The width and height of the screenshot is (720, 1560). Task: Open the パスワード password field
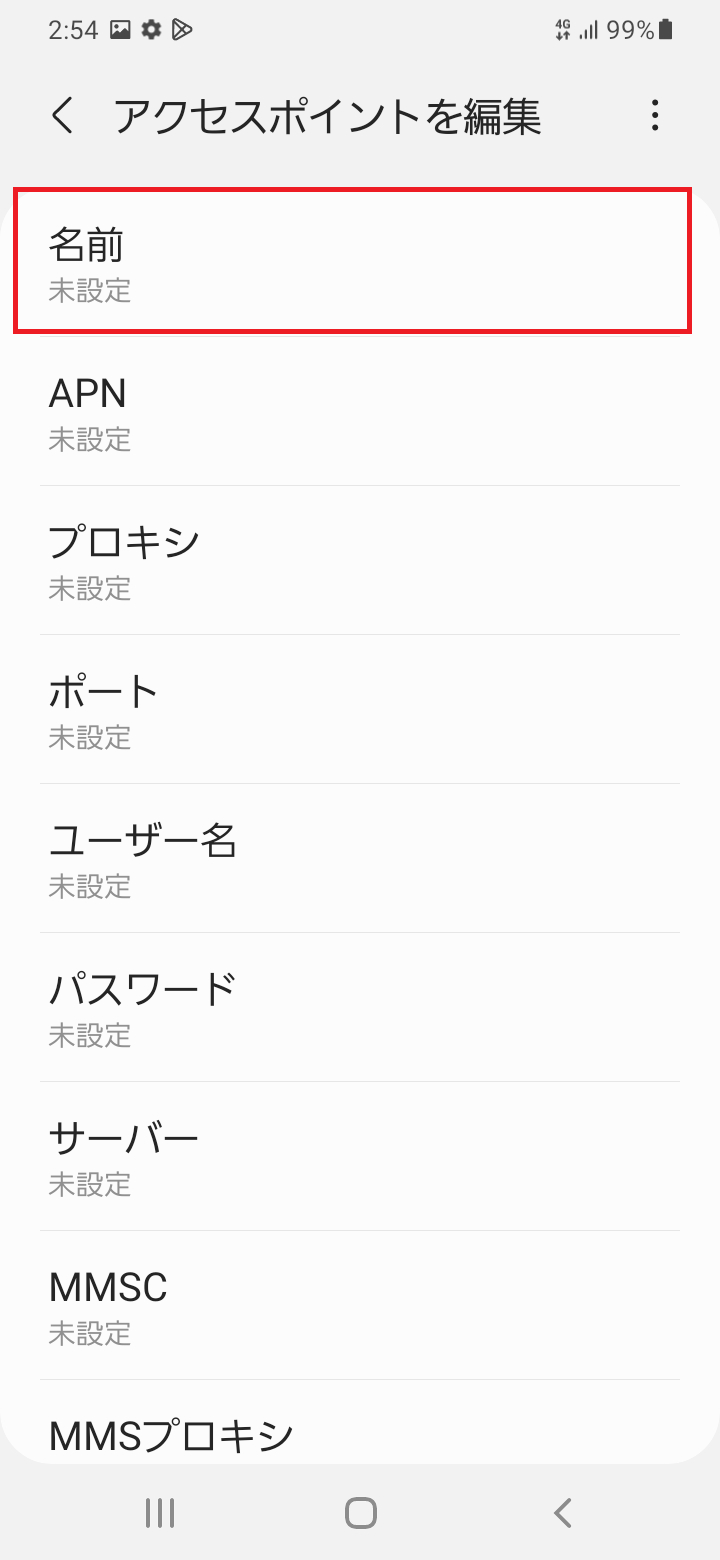[x=360, y=1007]
